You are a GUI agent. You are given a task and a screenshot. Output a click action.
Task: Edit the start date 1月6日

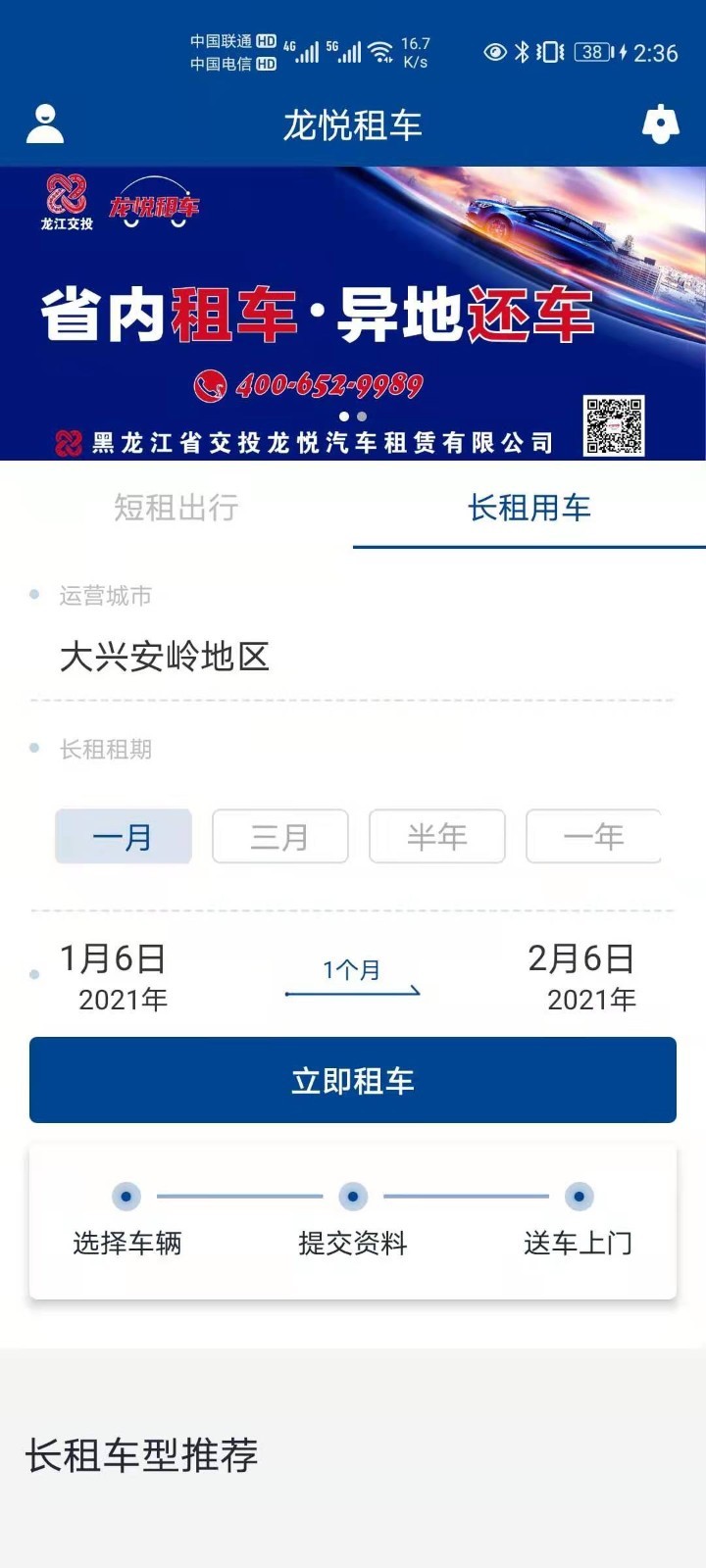click(113, 976)
